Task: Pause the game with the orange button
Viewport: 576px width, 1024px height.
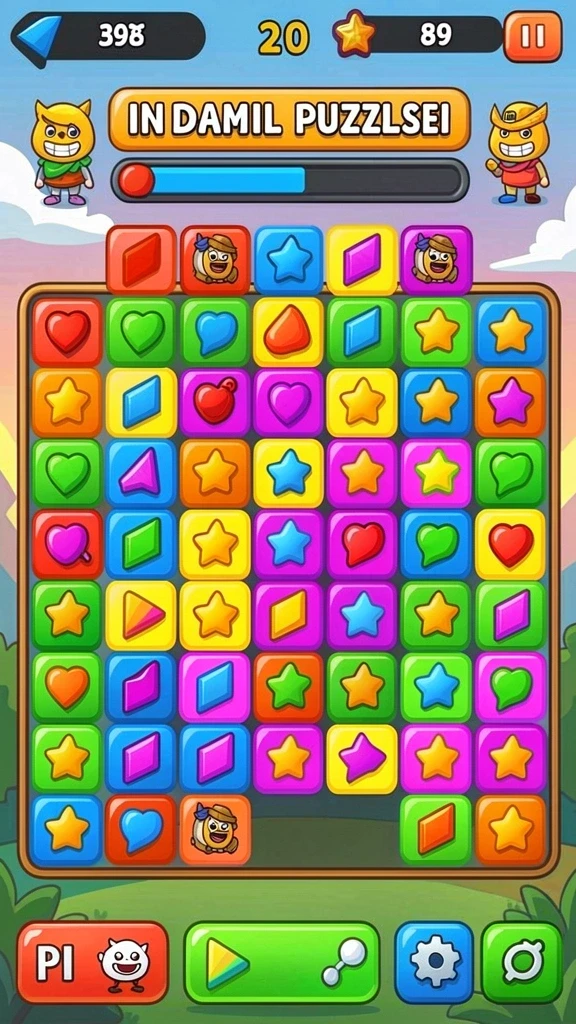Action: (532, 37)
